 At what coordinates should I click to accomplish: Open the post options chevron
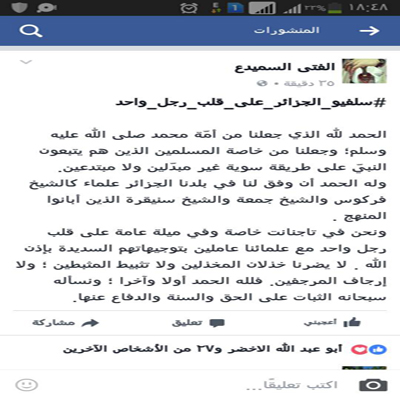[26, 62]
